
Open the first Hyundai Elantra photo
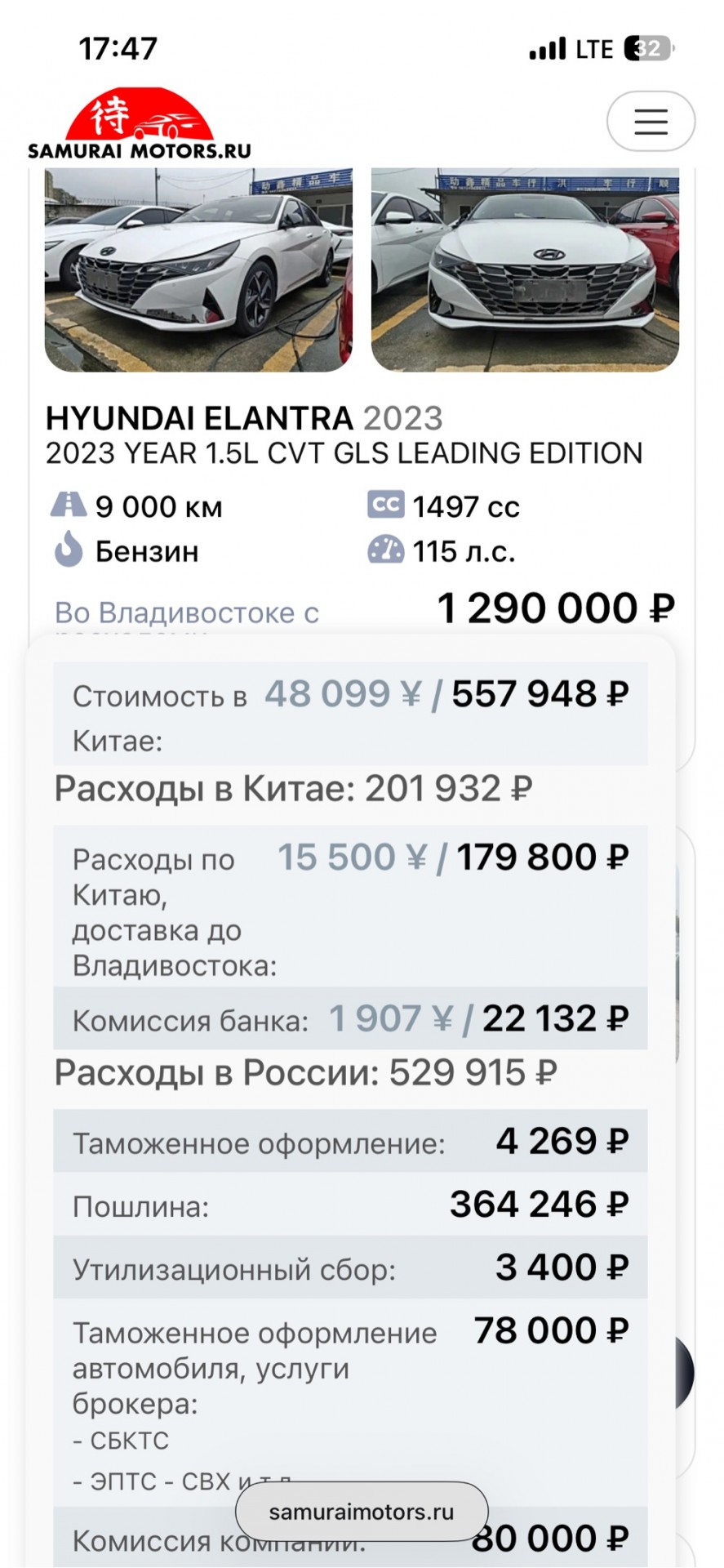[198, 269]
